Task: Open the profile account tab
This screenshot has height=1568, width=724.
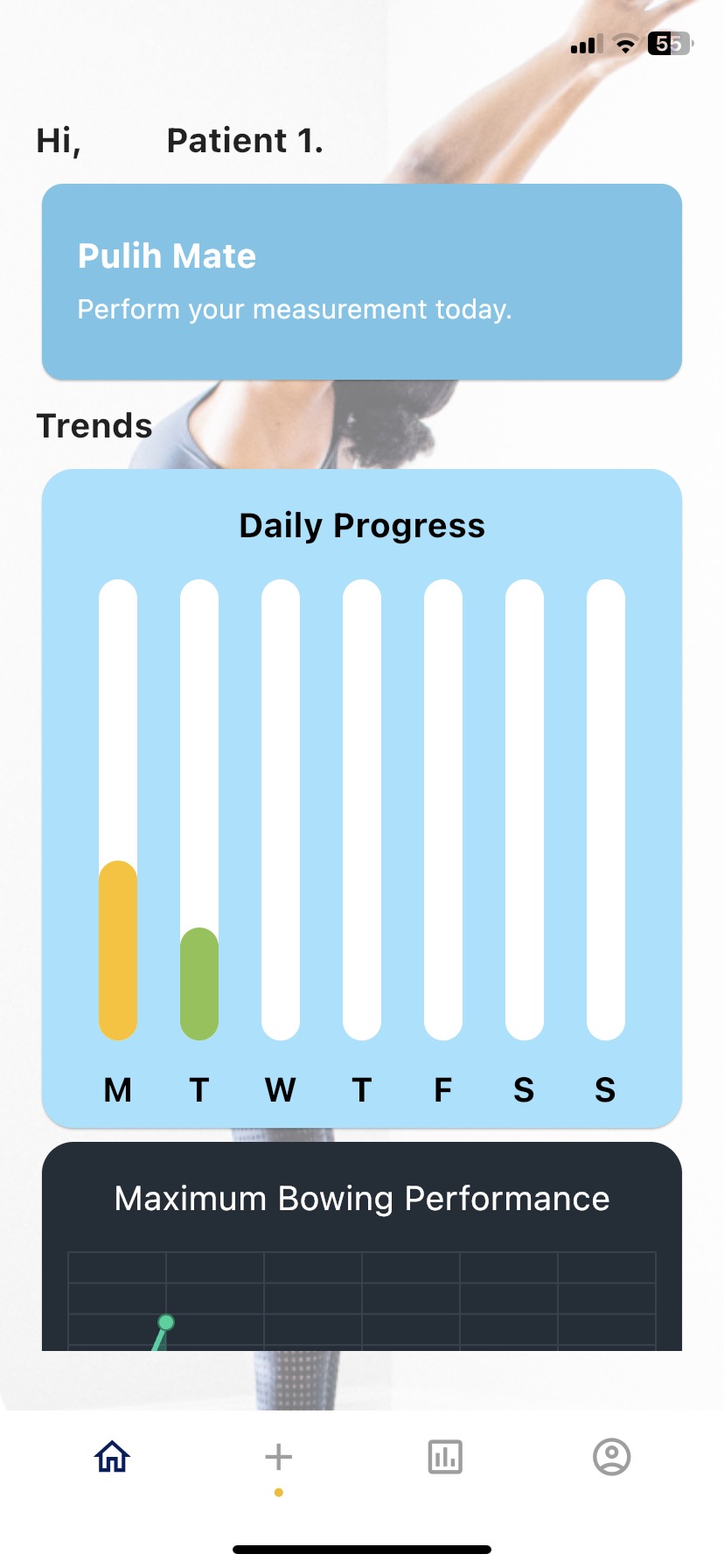Action: pos(611,1457)
